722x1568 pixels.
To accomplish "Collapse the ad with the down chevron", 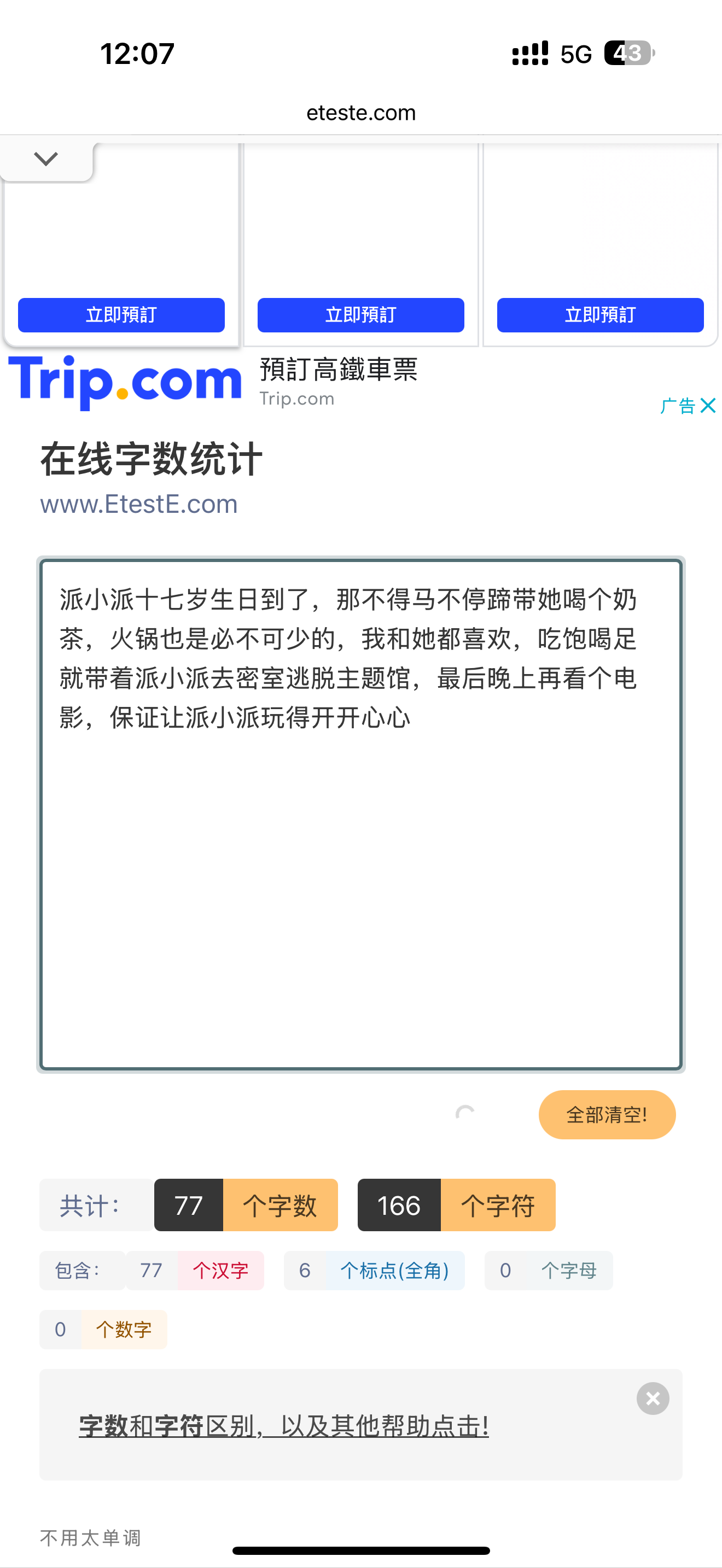I will point(46,160).
